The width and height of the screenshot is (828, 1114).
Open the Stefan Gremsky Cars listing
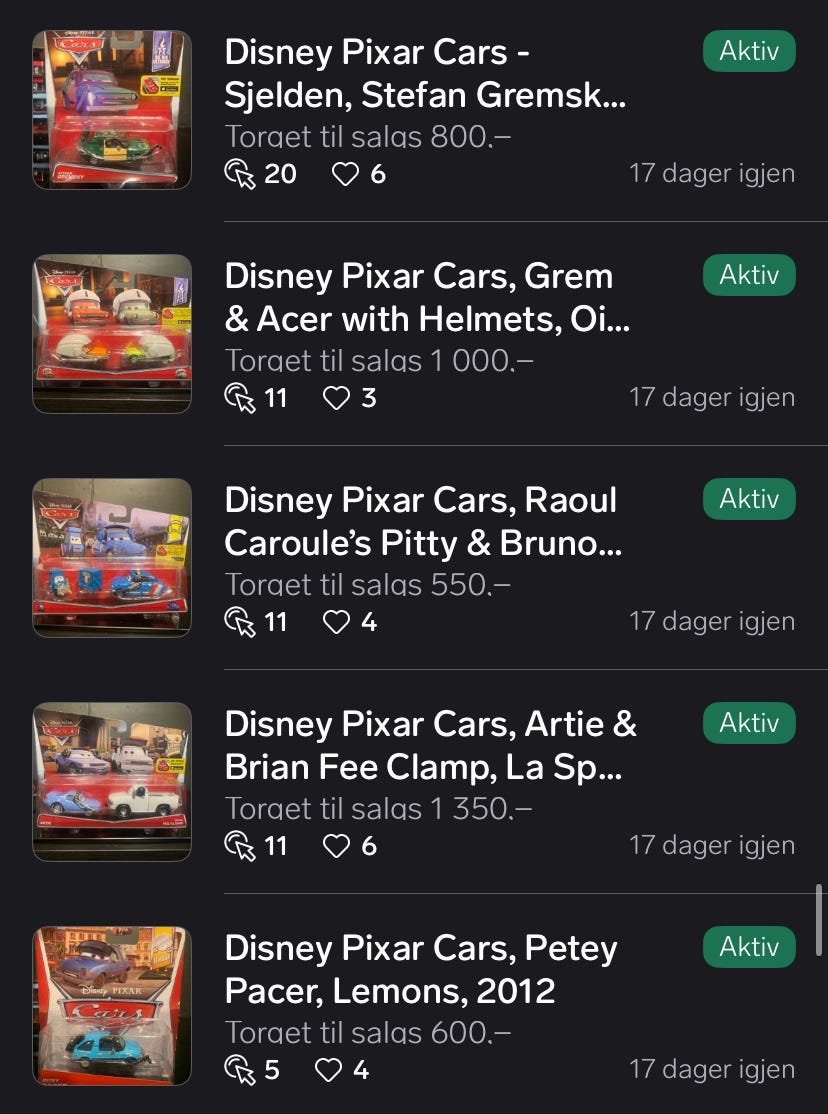[425, 74]
